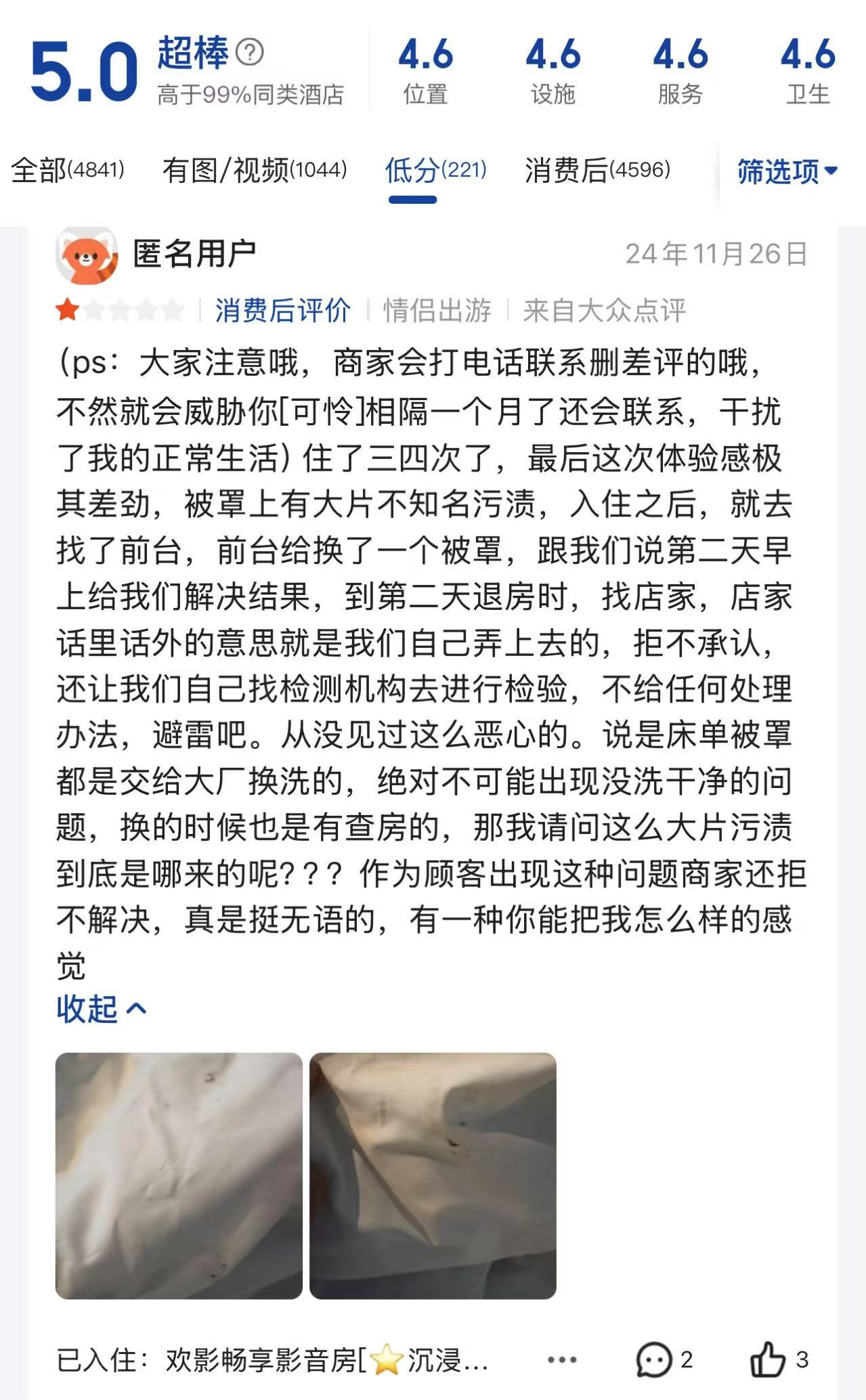The image size is (866, 1400).
Task: Open the second review photo
Action: (433, 1175)
